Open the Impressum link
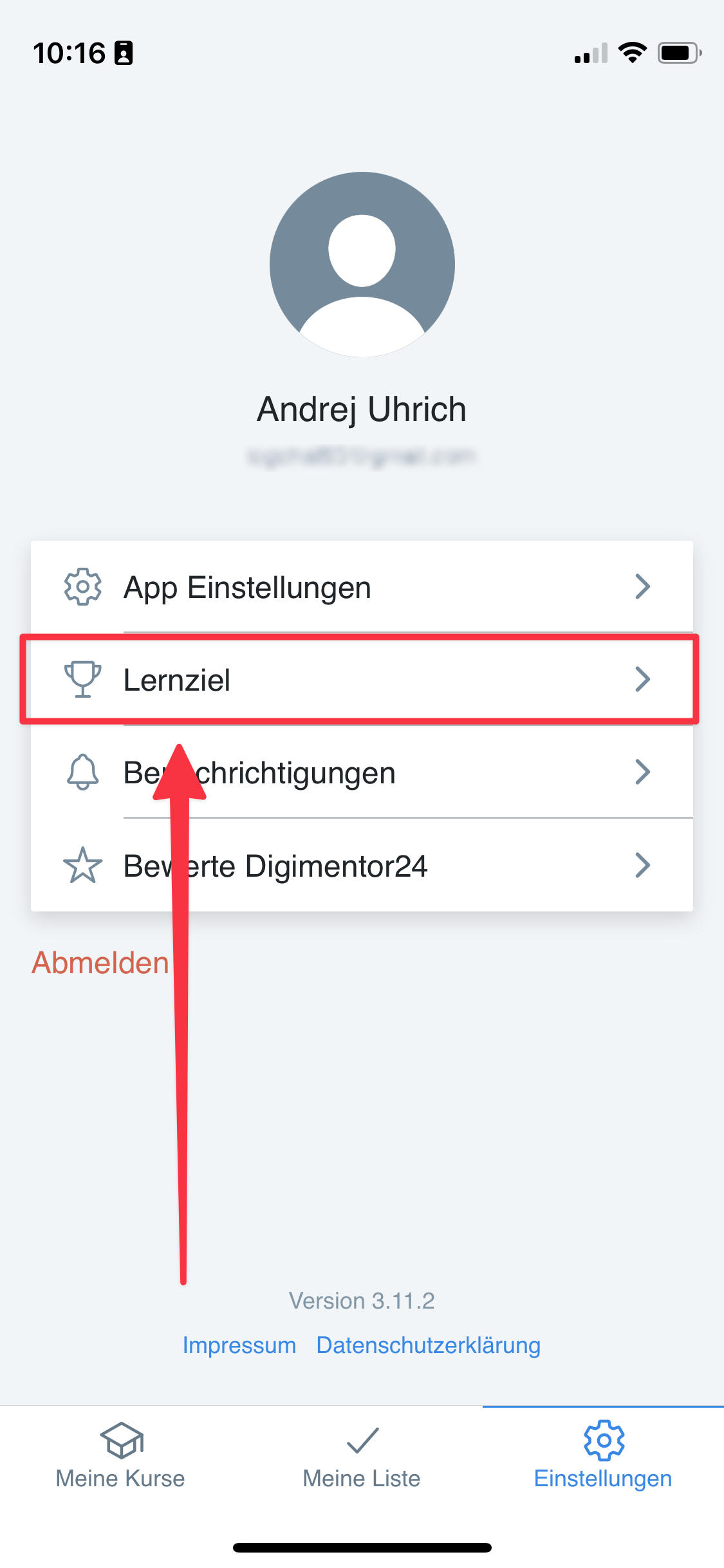The image size is (724, 1568). point(239,1345)
